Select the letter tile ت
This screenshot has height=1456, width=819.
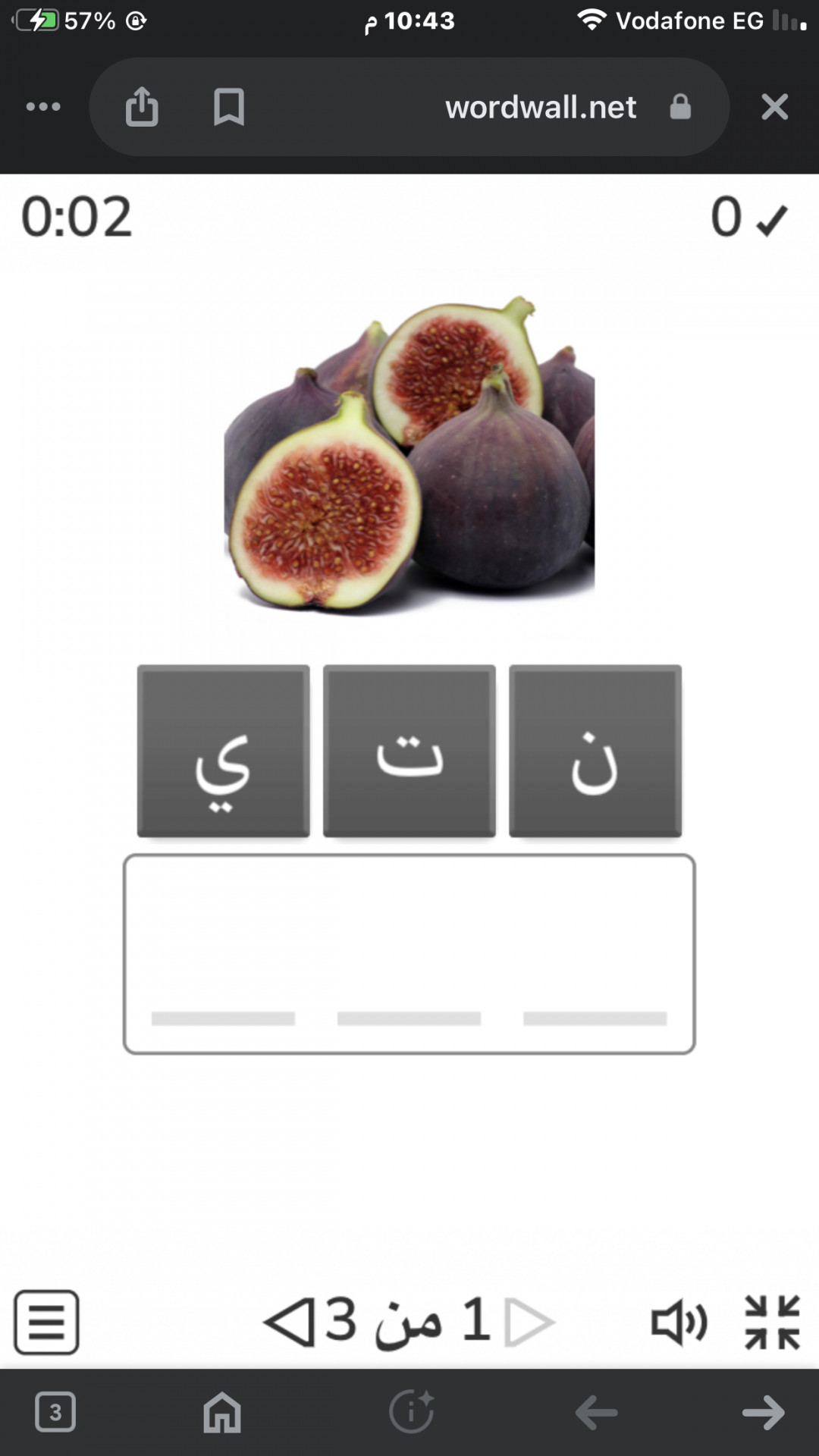pos(409,751)
